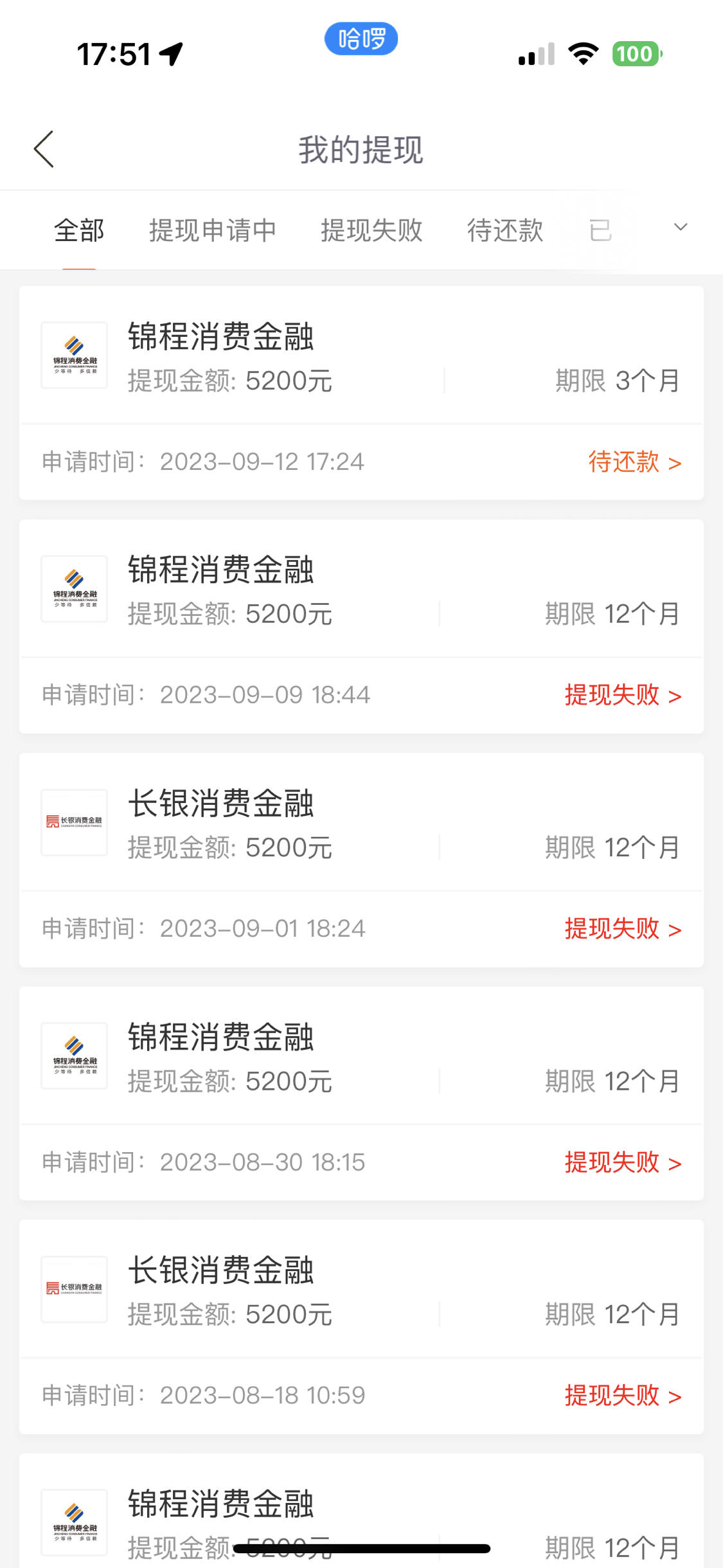
Task: Switch to the 提现申请中 tab
Action: (x=213, y=230)
